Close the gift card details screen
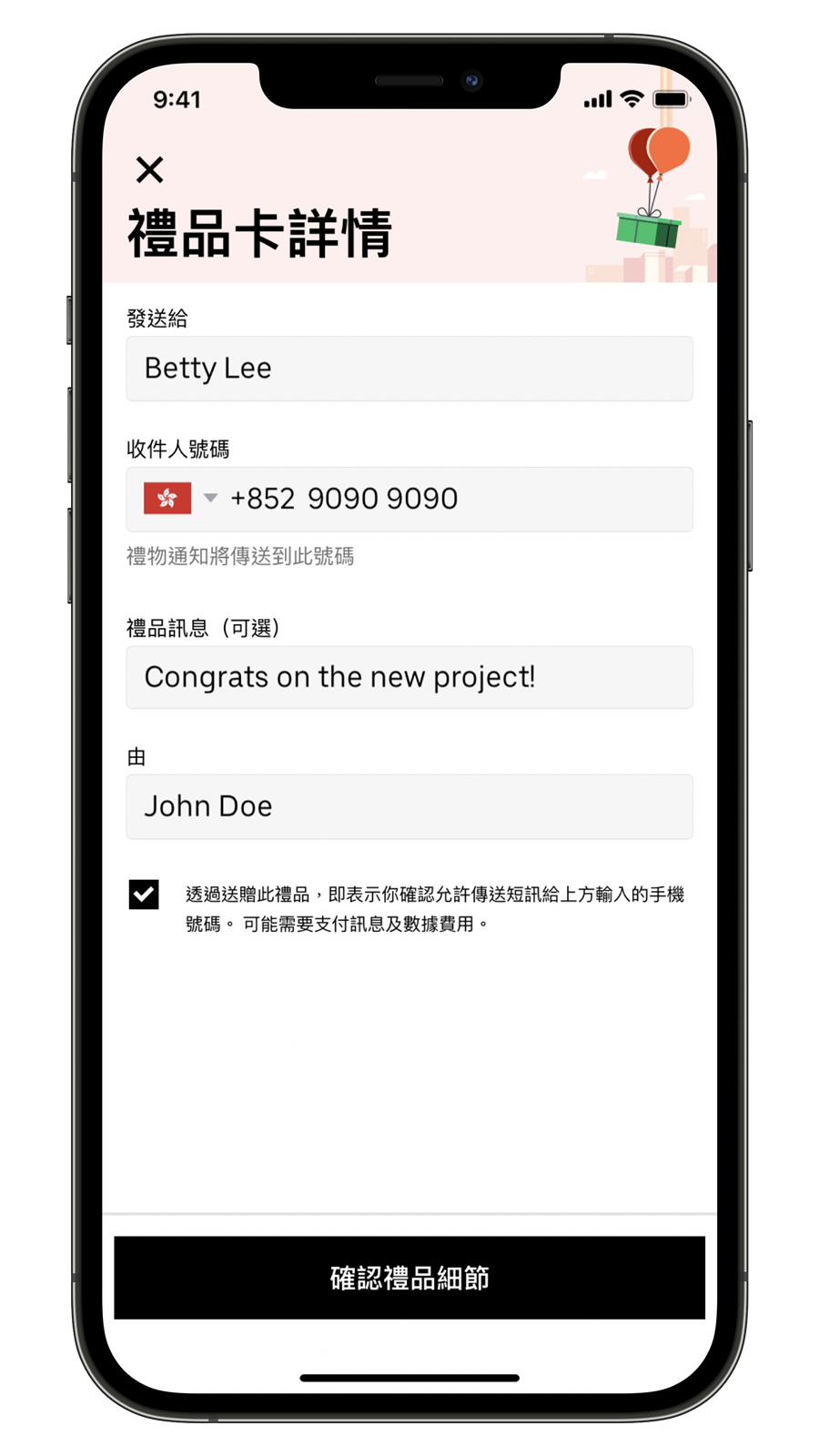The width and height of the screenshot is (819, 1456). 149,170
